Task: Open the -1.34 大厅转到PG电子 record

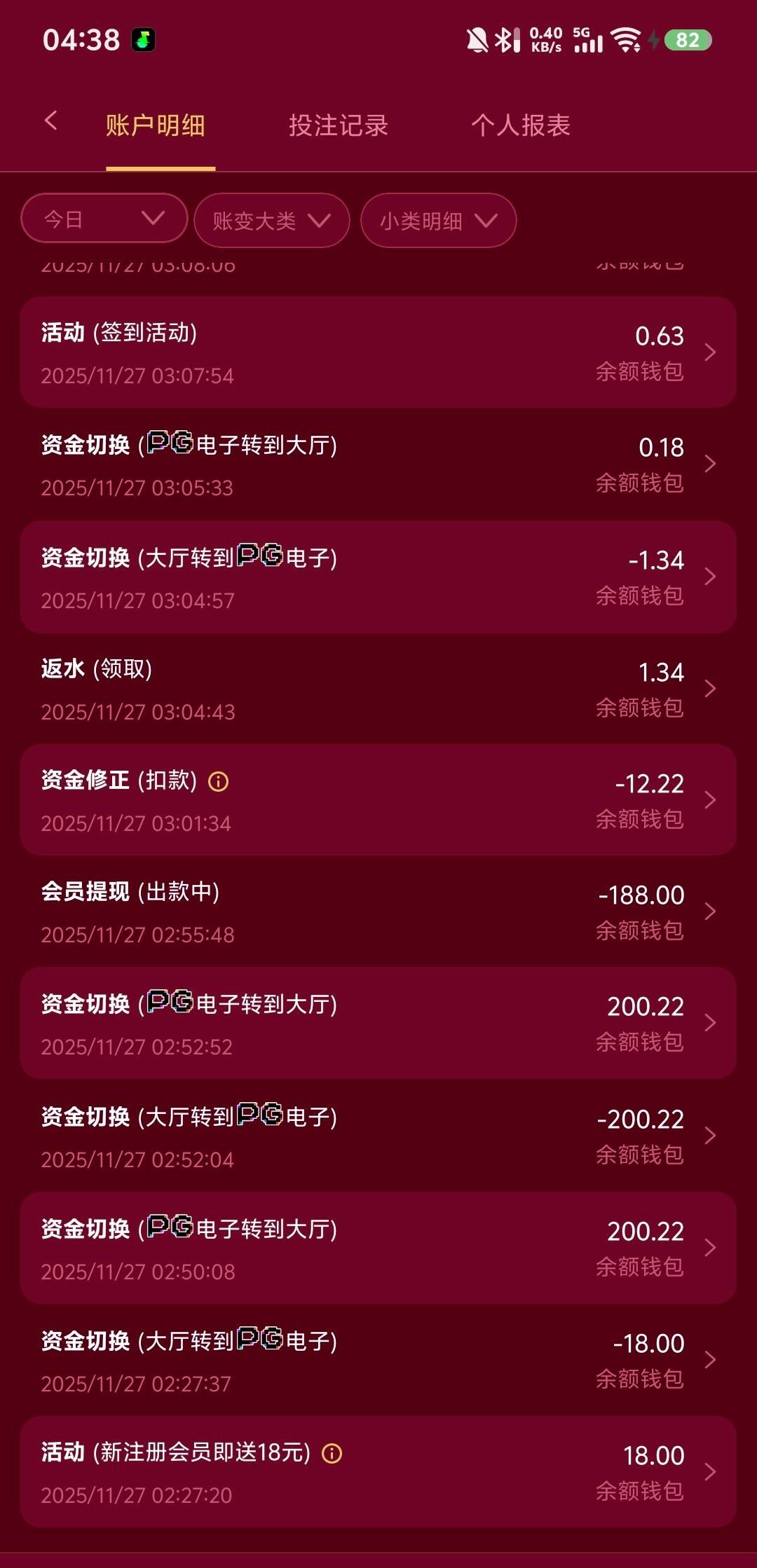Action: coord(378,577)
